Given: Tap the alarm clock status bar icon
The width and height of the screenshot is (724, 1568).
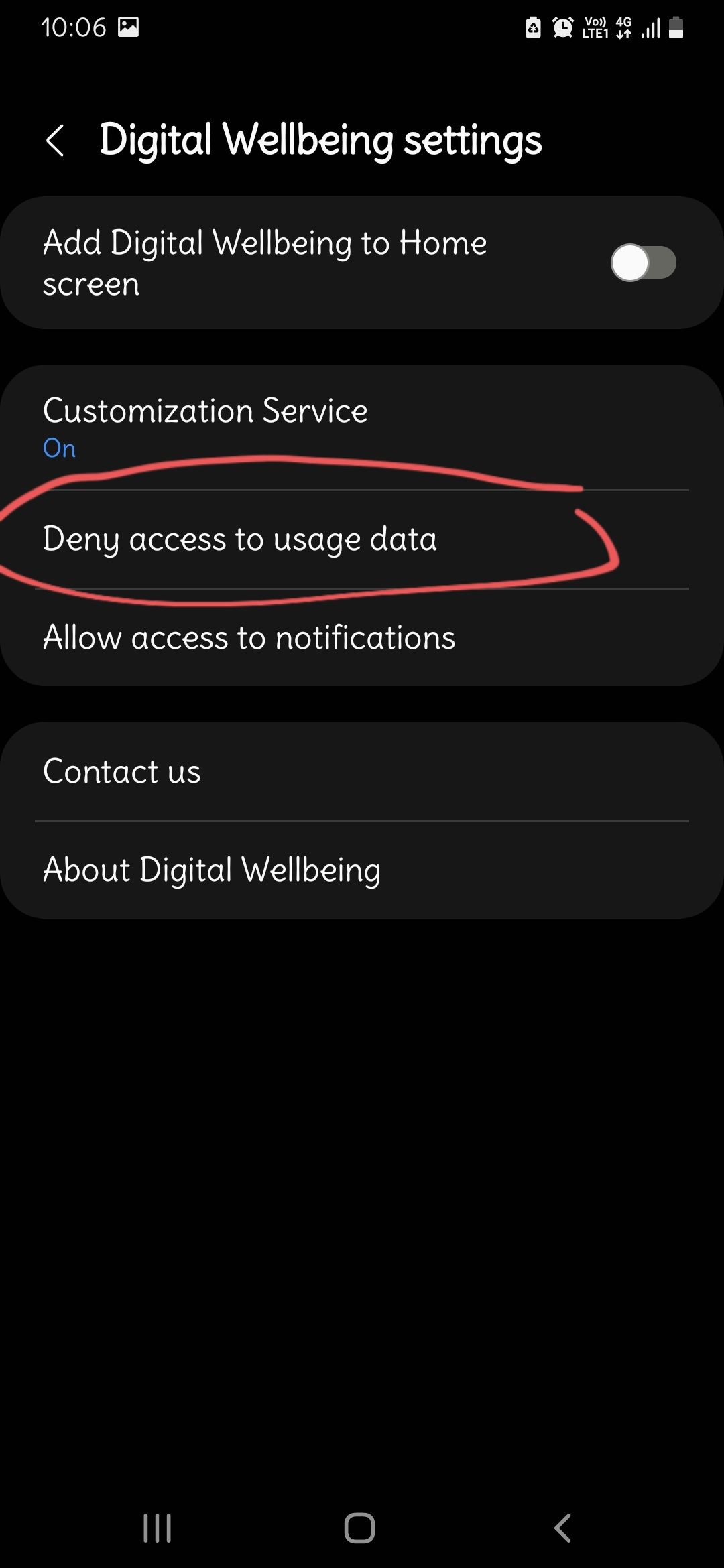Looking at the screenshot, I should click(563, 27).
